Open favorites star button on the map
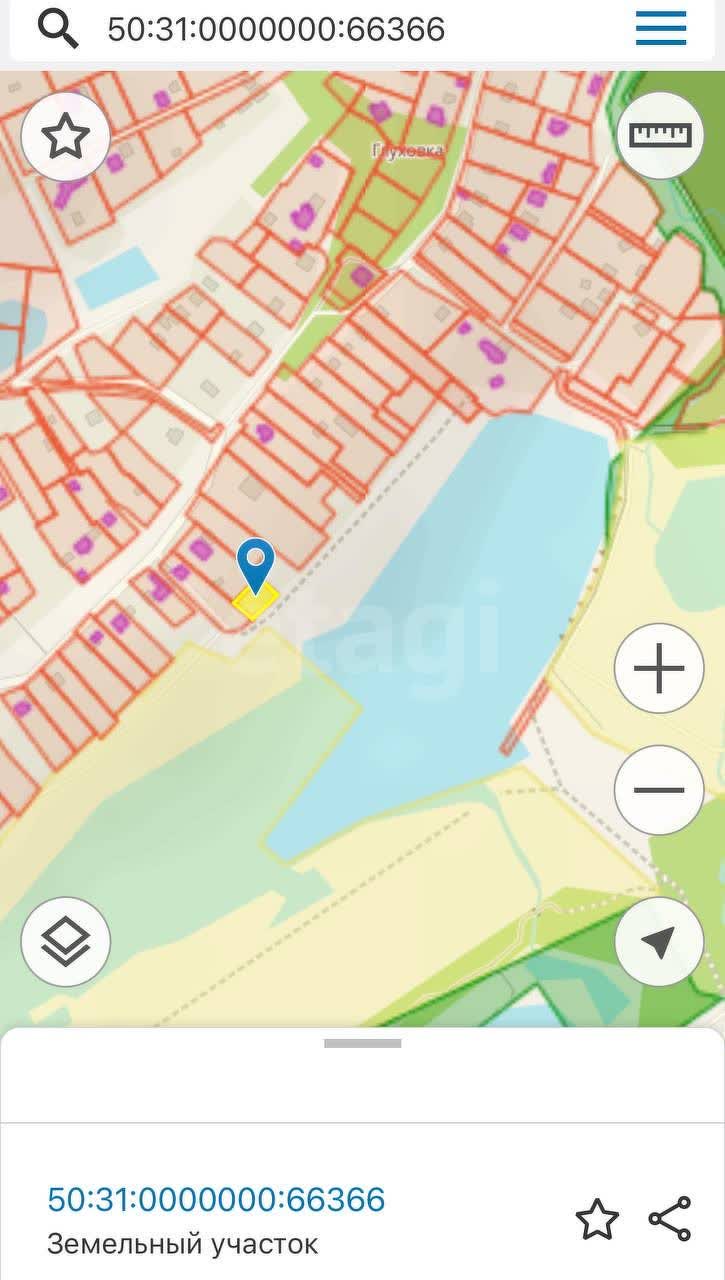This screenshot has height=1280, width=725. coord(66,136)
